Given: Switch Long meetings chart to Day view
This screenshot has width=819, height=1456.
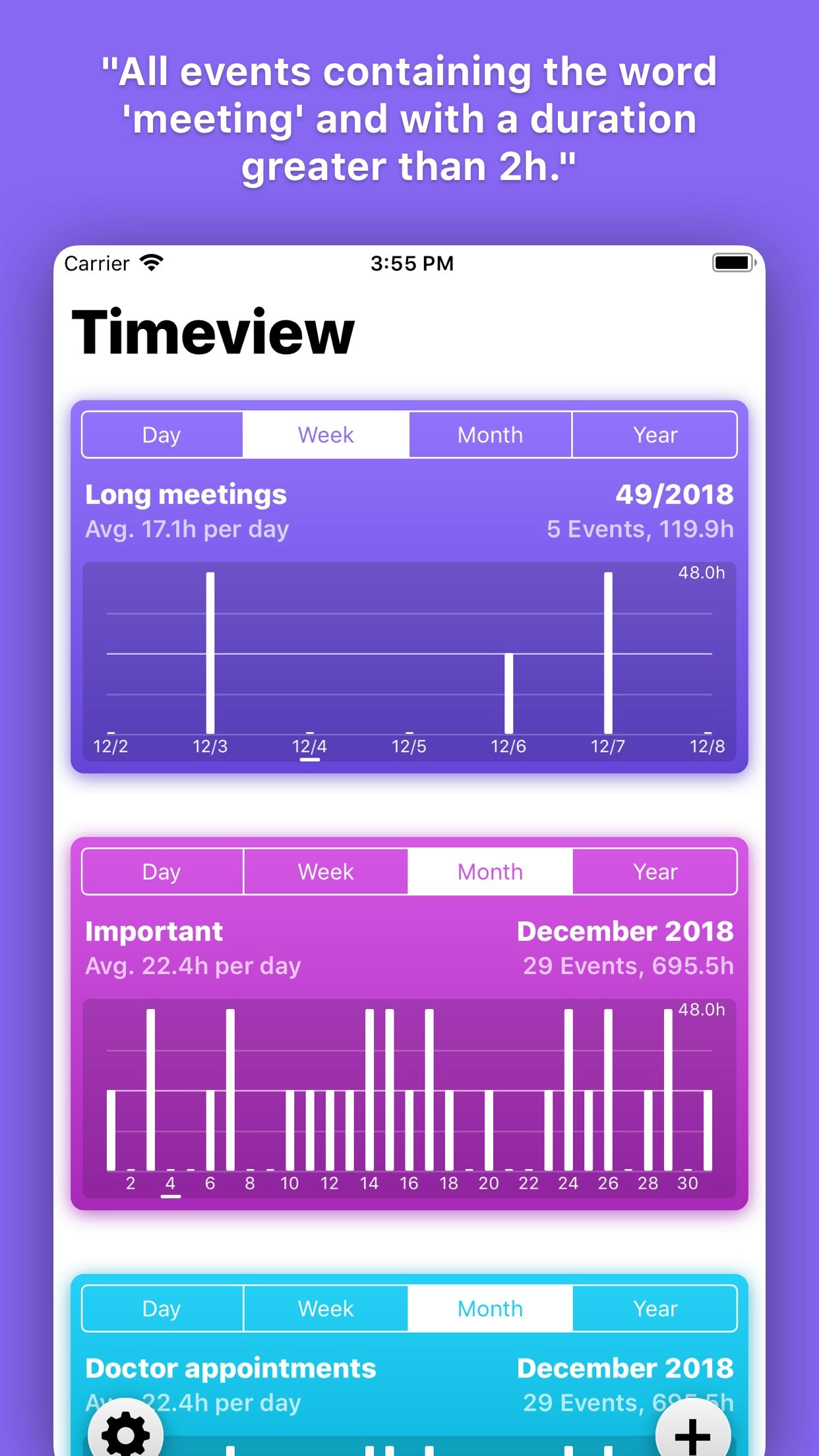Looking at the screenshot, I should pyautogui.click(x=162, y=434).
